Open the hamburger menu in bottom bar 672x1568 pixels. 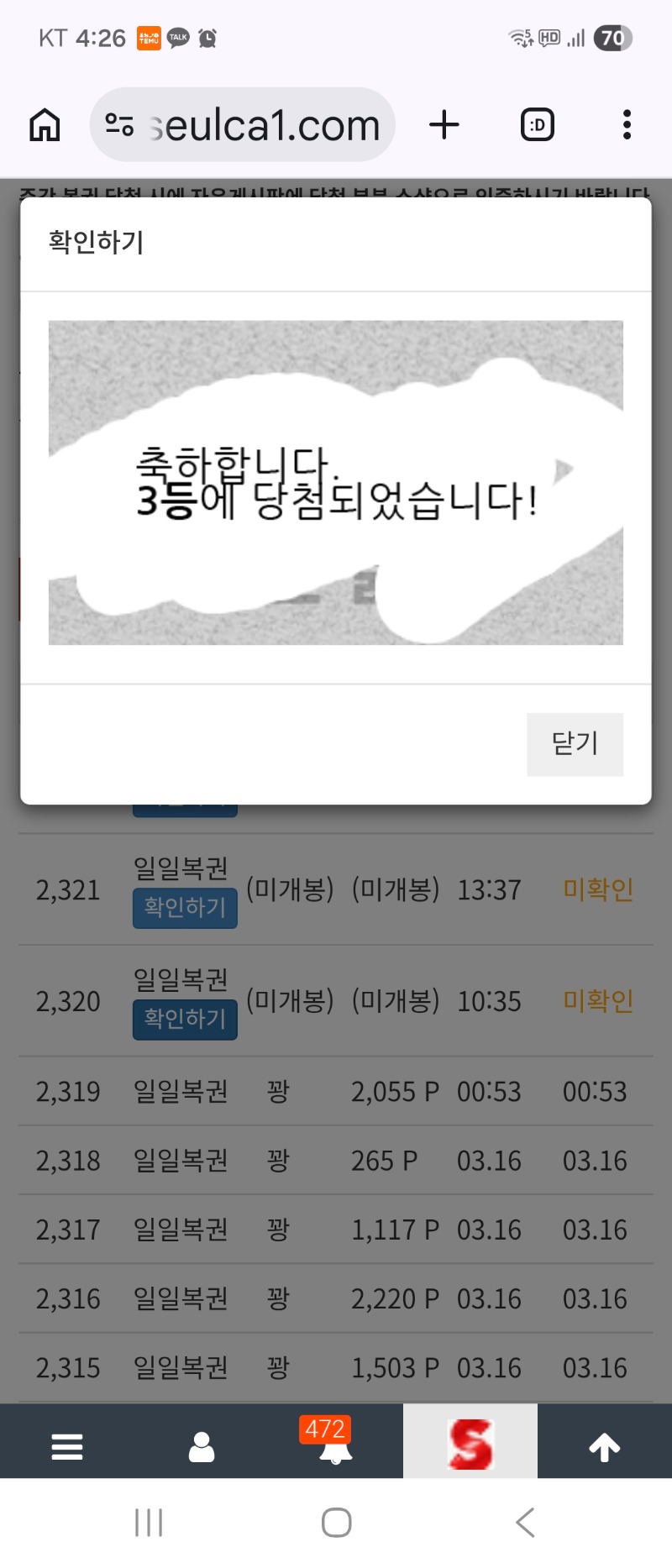coord(67,1447)
